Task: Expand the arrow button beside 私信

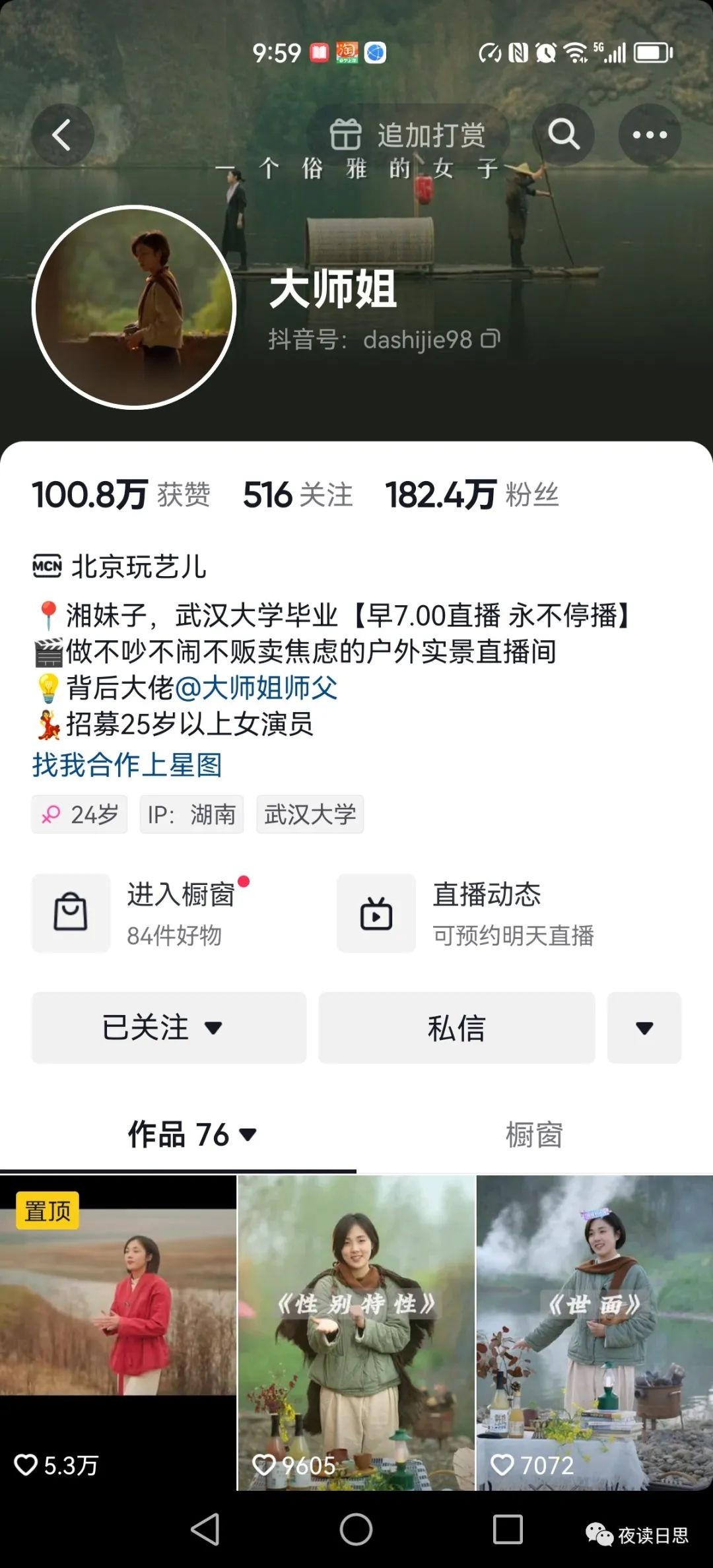Action: pyautogui.click(x=644, y=1028)
